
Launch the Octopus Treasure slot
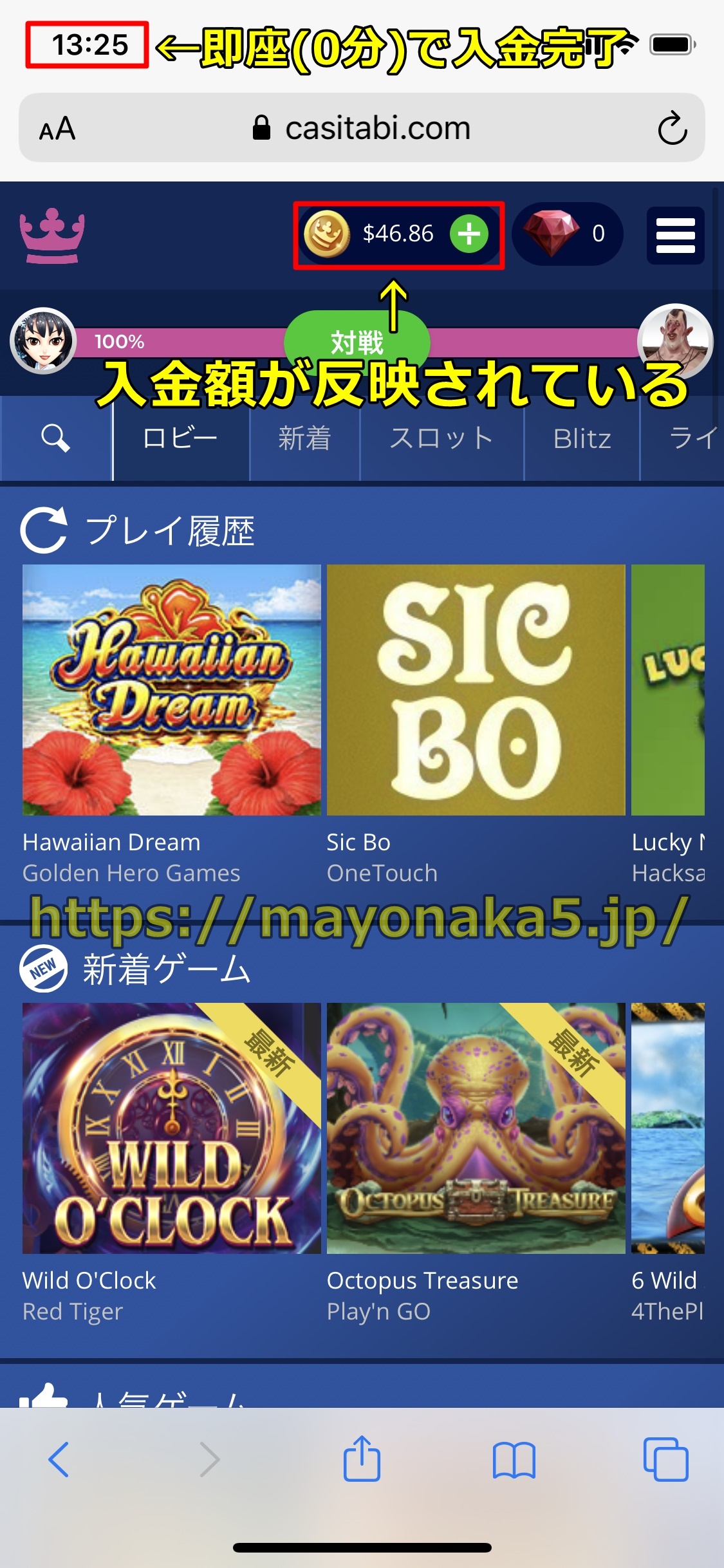476,1128
